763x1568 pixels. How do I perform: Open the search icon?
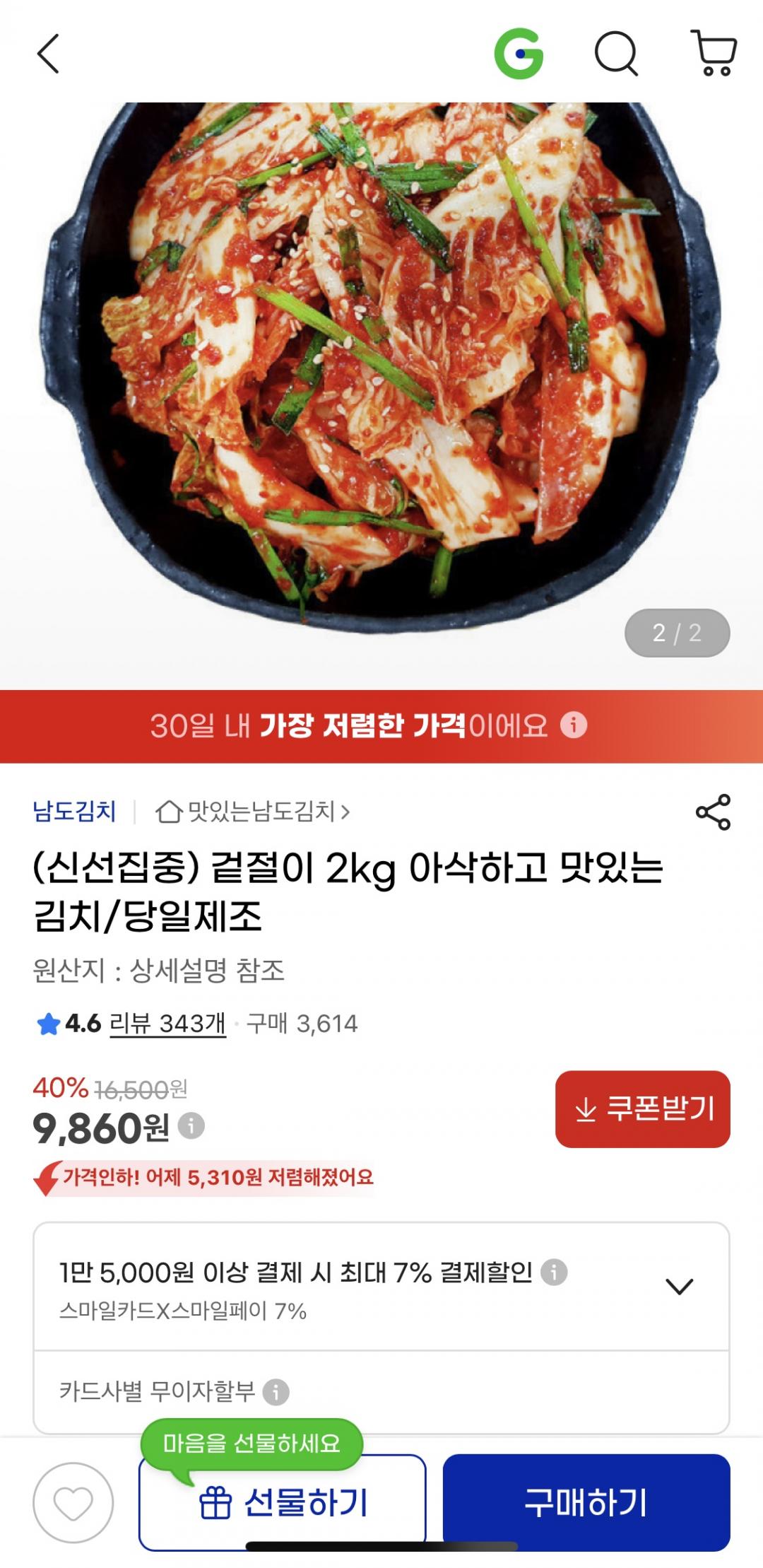616,54
